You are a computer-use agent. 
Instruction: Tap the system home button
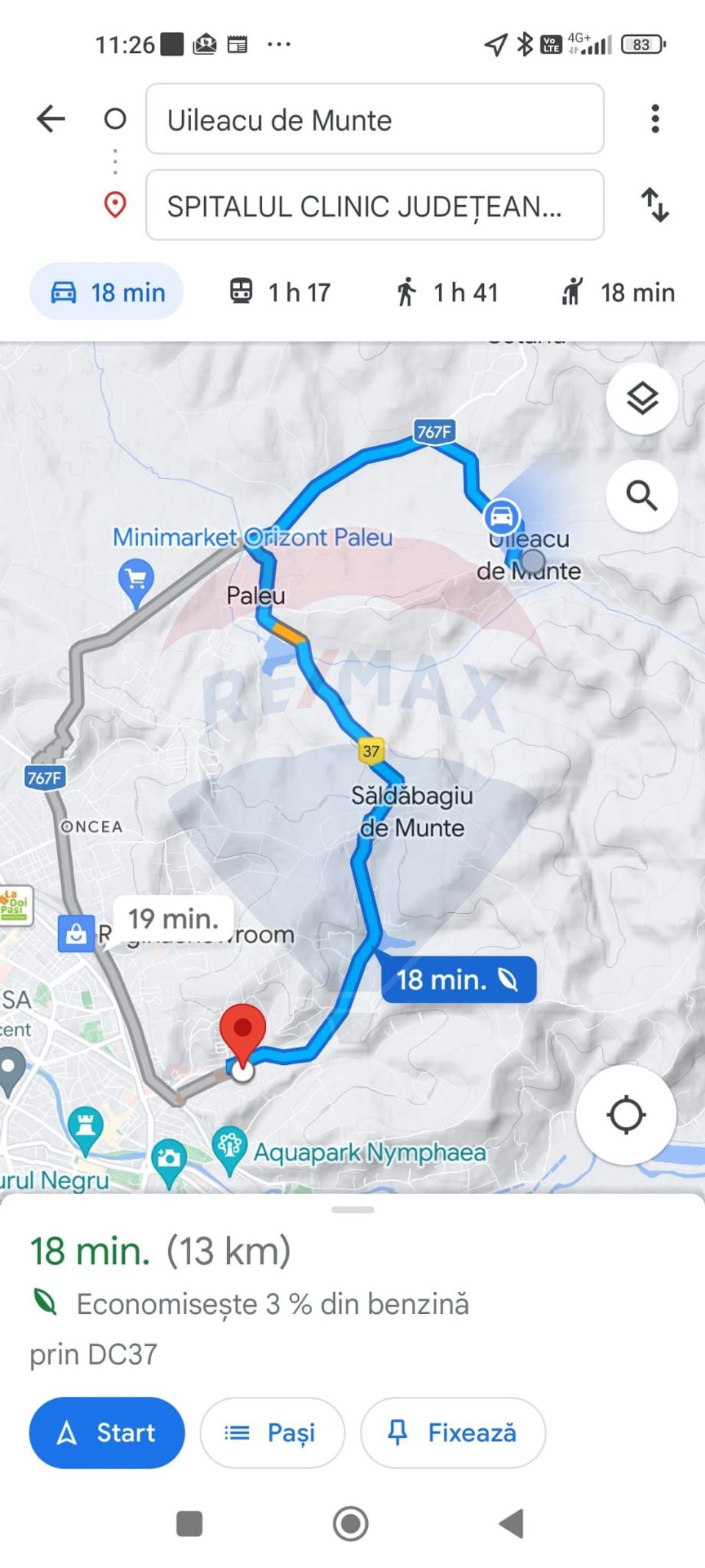pos(351,1523)
